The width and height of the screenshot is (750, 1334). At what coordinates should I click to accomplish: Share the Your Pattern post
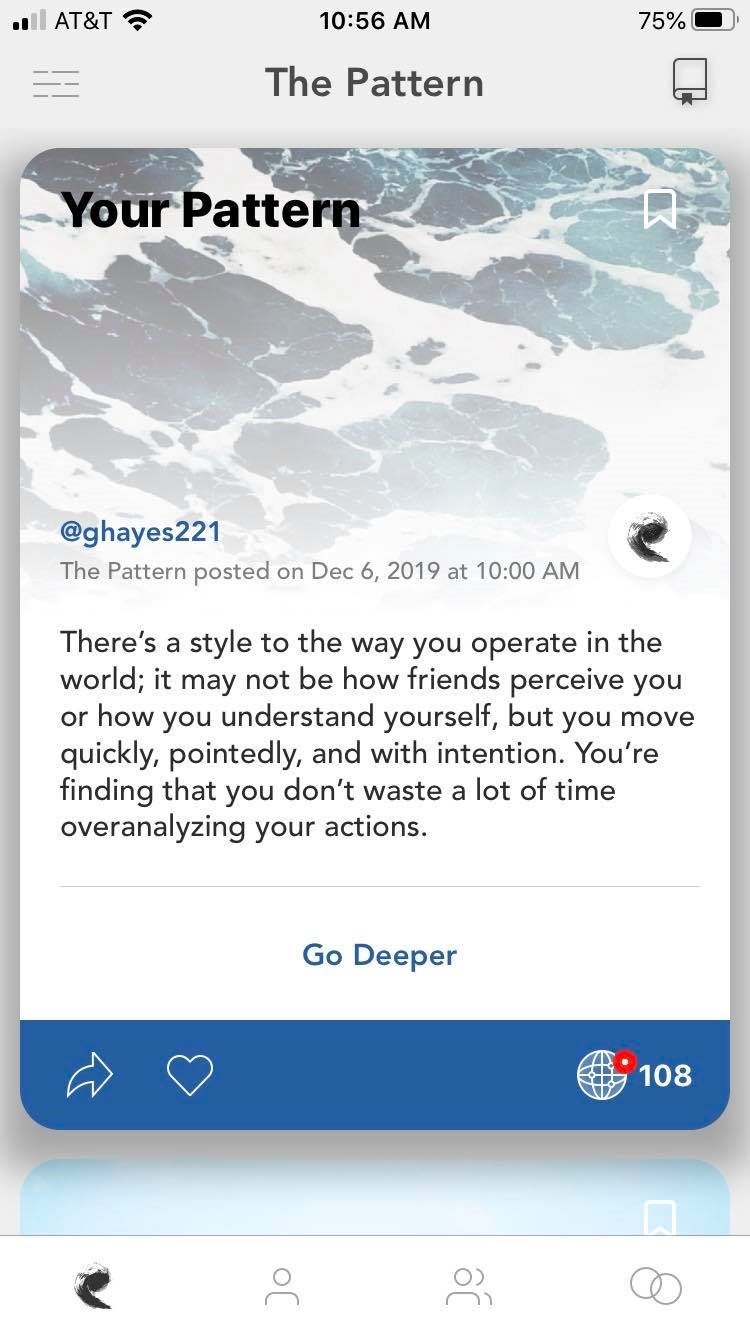pyautogui.click(x=90, y=1074)
